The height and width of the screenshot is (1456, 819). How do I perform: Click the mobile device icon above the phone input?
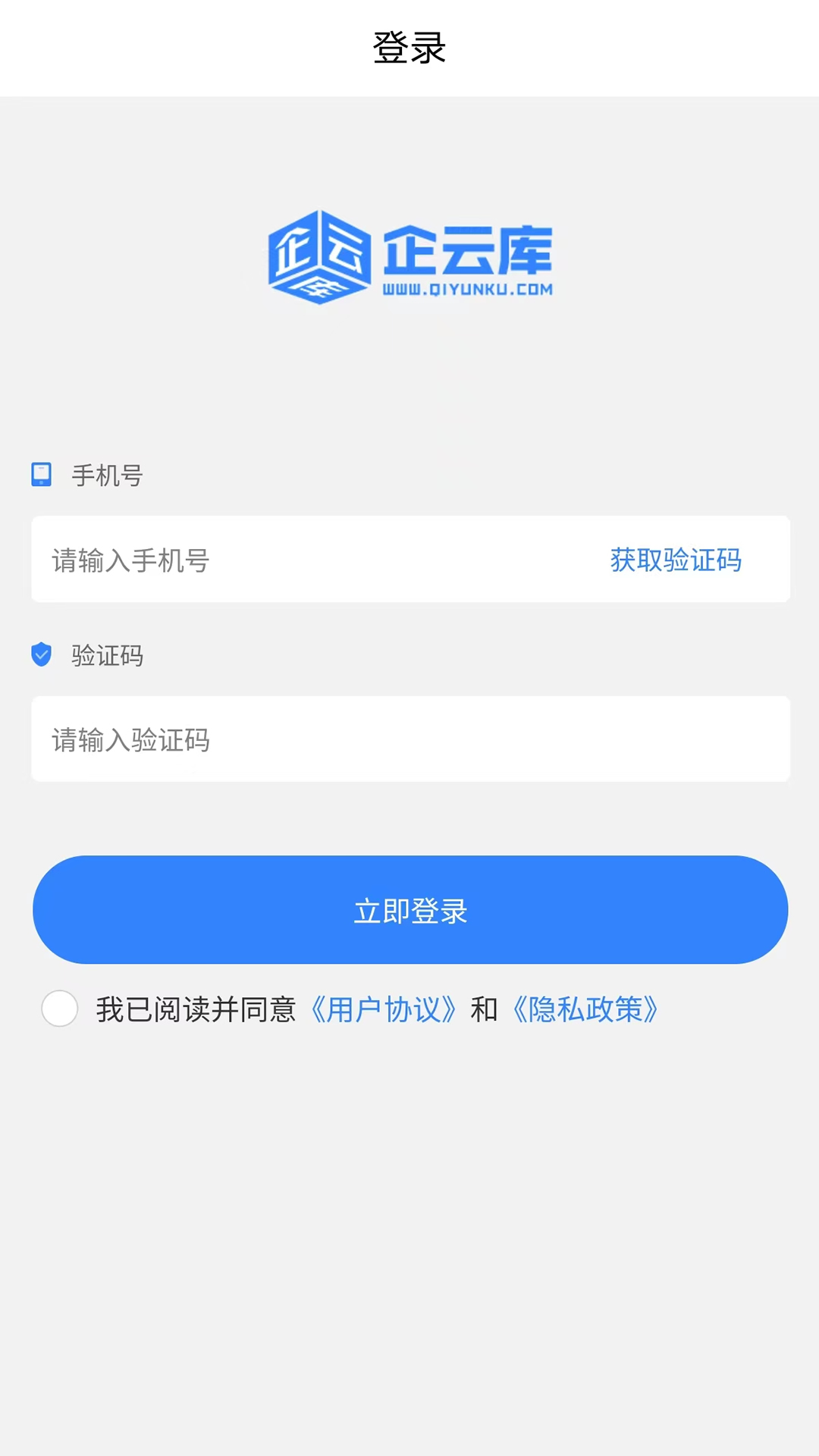click(x=41, y=475)
